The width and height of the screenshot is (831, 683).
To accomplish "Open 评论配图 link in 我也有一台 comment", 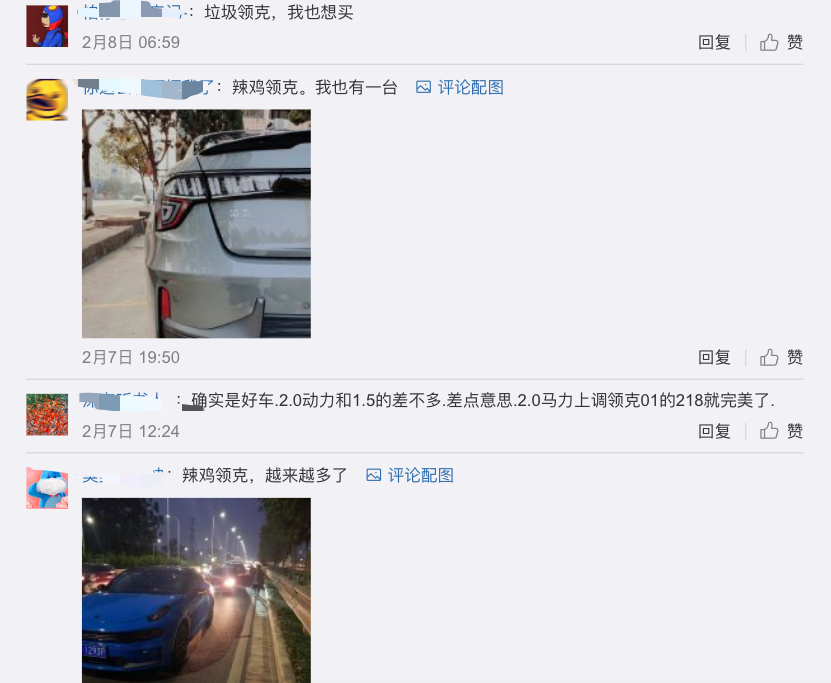I will tap(460, 87).
